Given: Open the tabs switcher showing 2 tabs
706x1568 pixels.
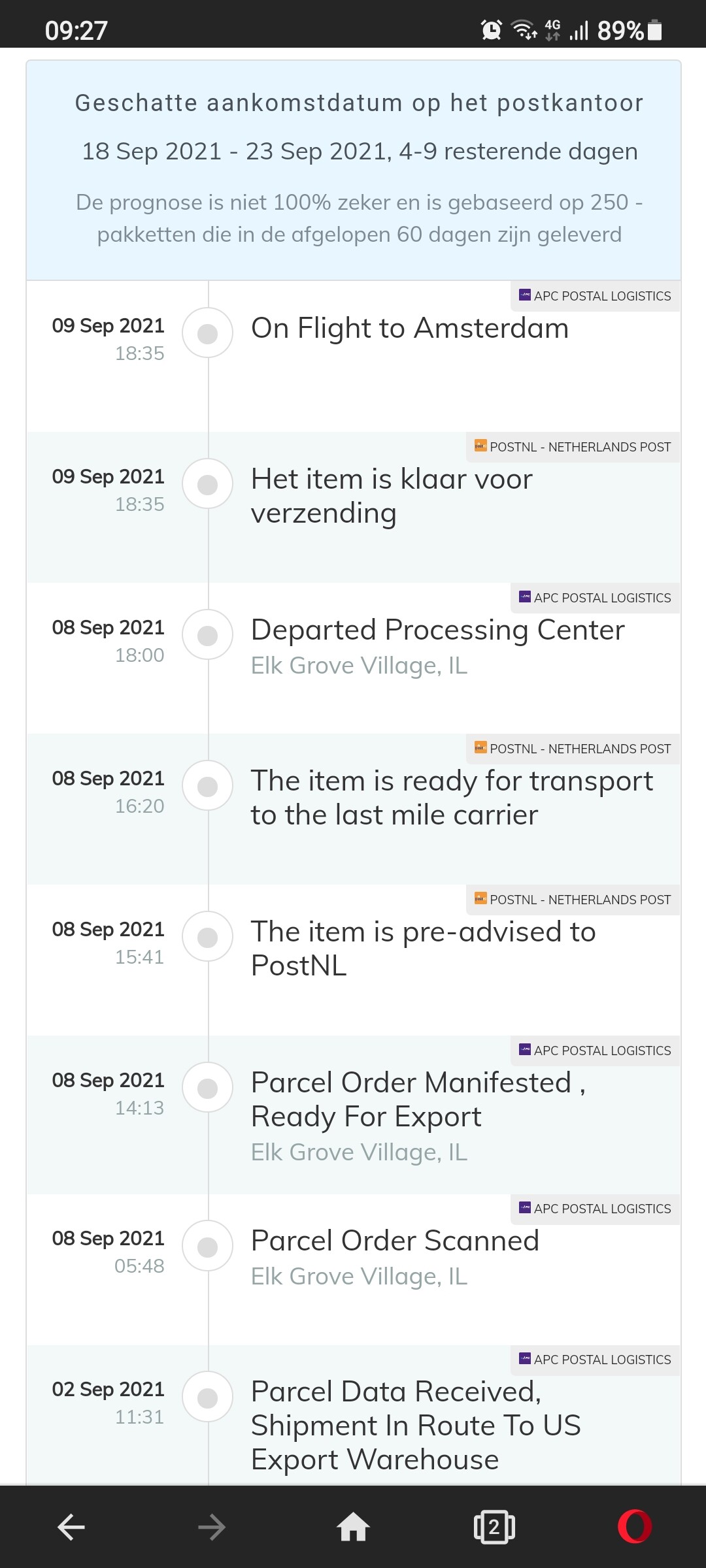Looking at the screenshot, I should [x=494, y=1527].
